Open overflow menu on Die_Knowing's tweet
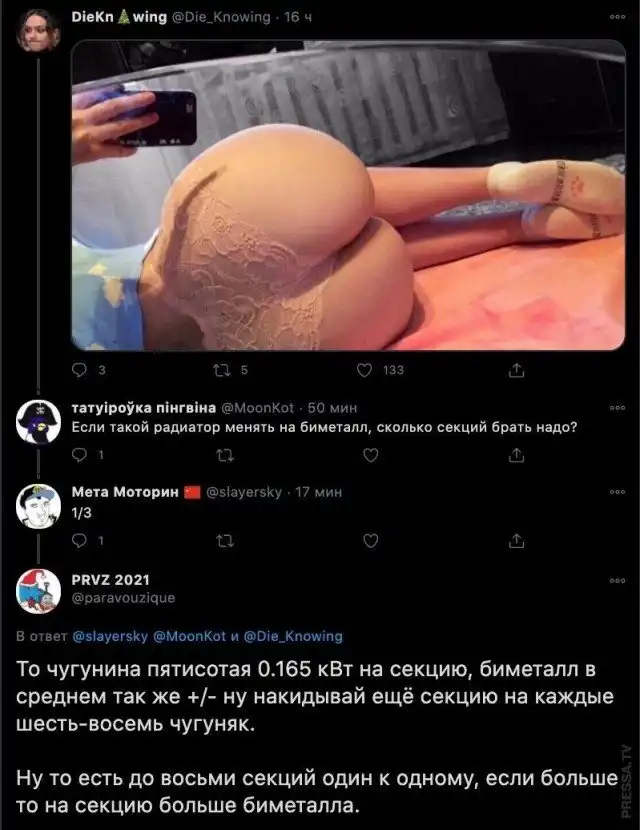 614,17
